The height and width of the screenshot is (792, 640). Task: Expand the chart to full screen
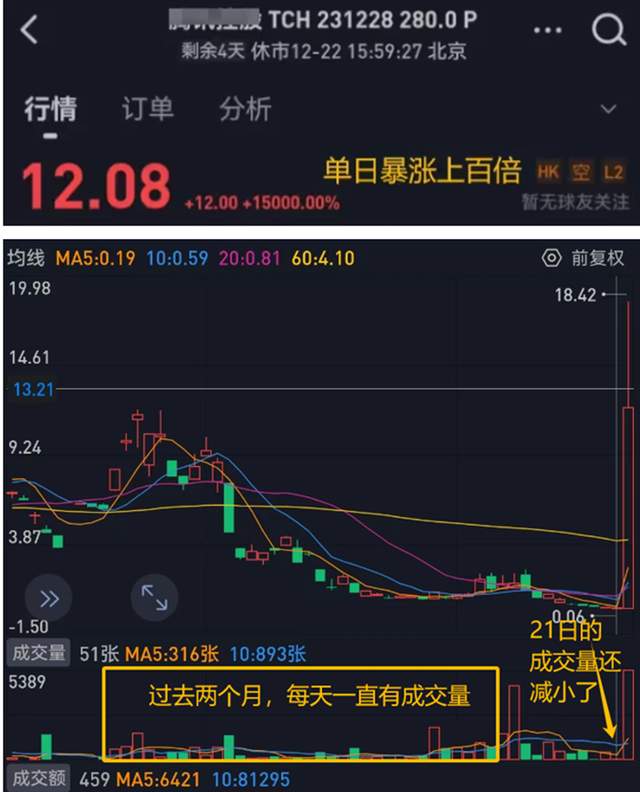click(154, 598)
